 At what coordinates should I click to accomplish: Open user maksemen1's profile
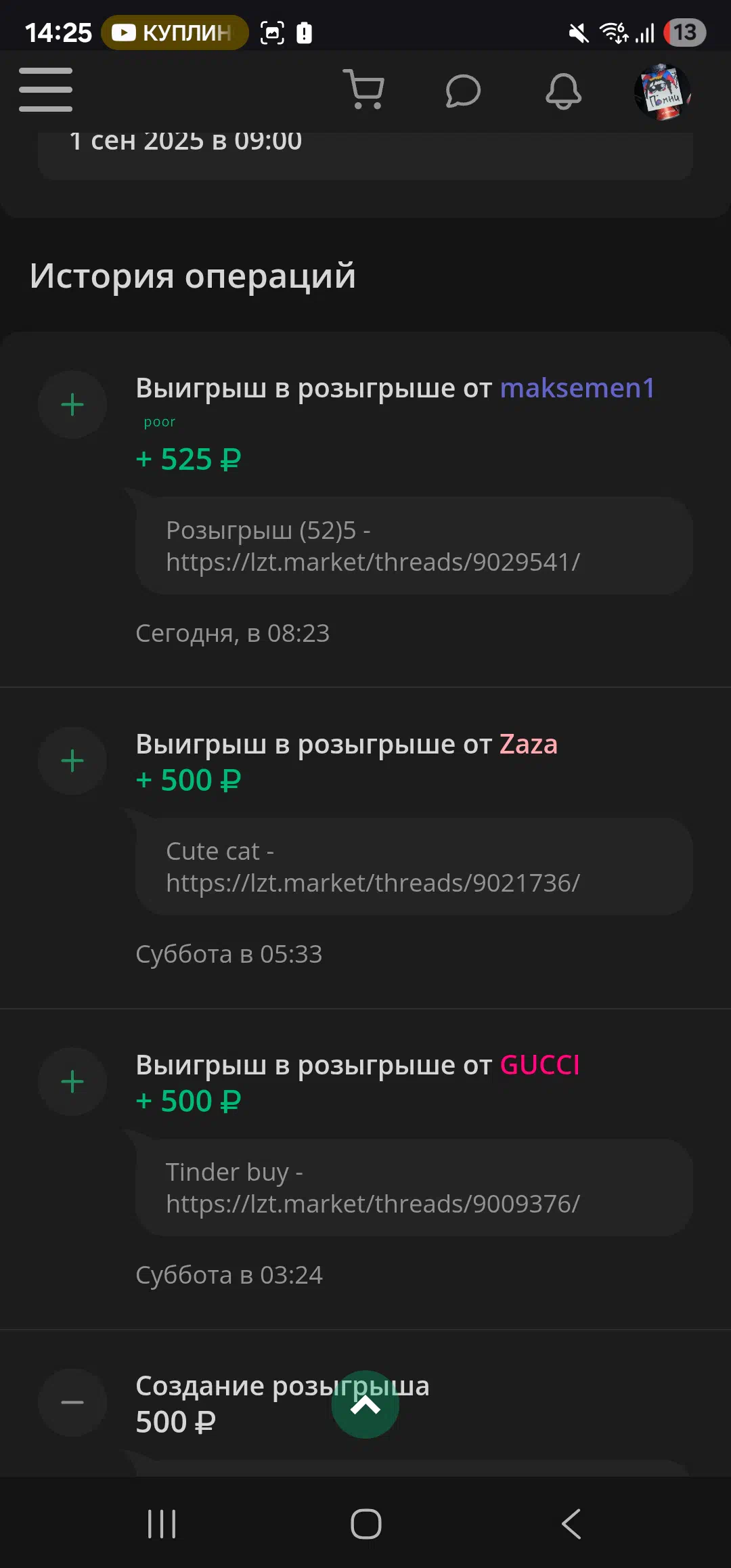click(x=577, y=388)
